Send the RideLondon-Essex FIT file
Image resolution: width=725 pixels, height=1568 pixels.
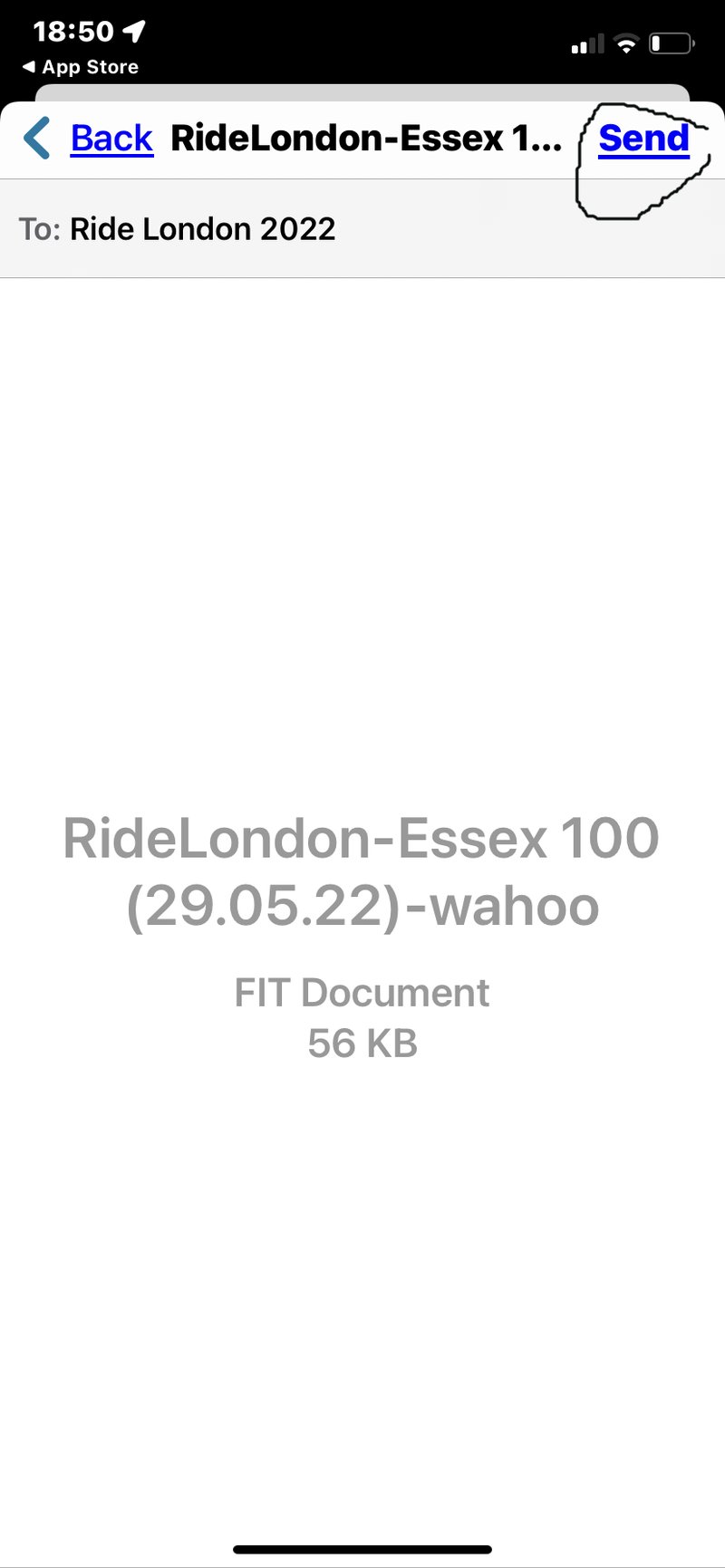tap(643, 139)
